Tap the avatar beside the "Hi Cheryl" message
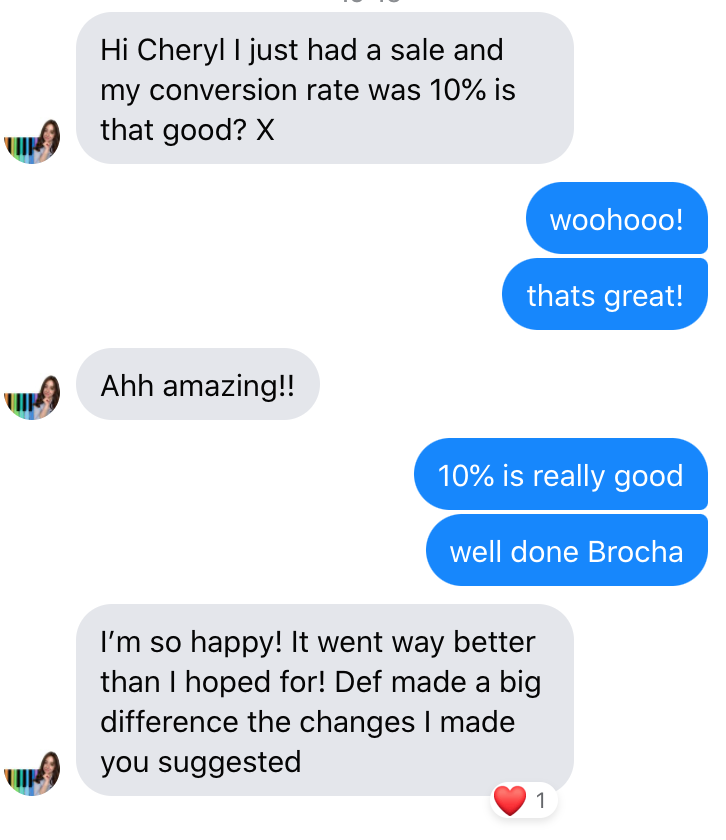 (33, 140)
